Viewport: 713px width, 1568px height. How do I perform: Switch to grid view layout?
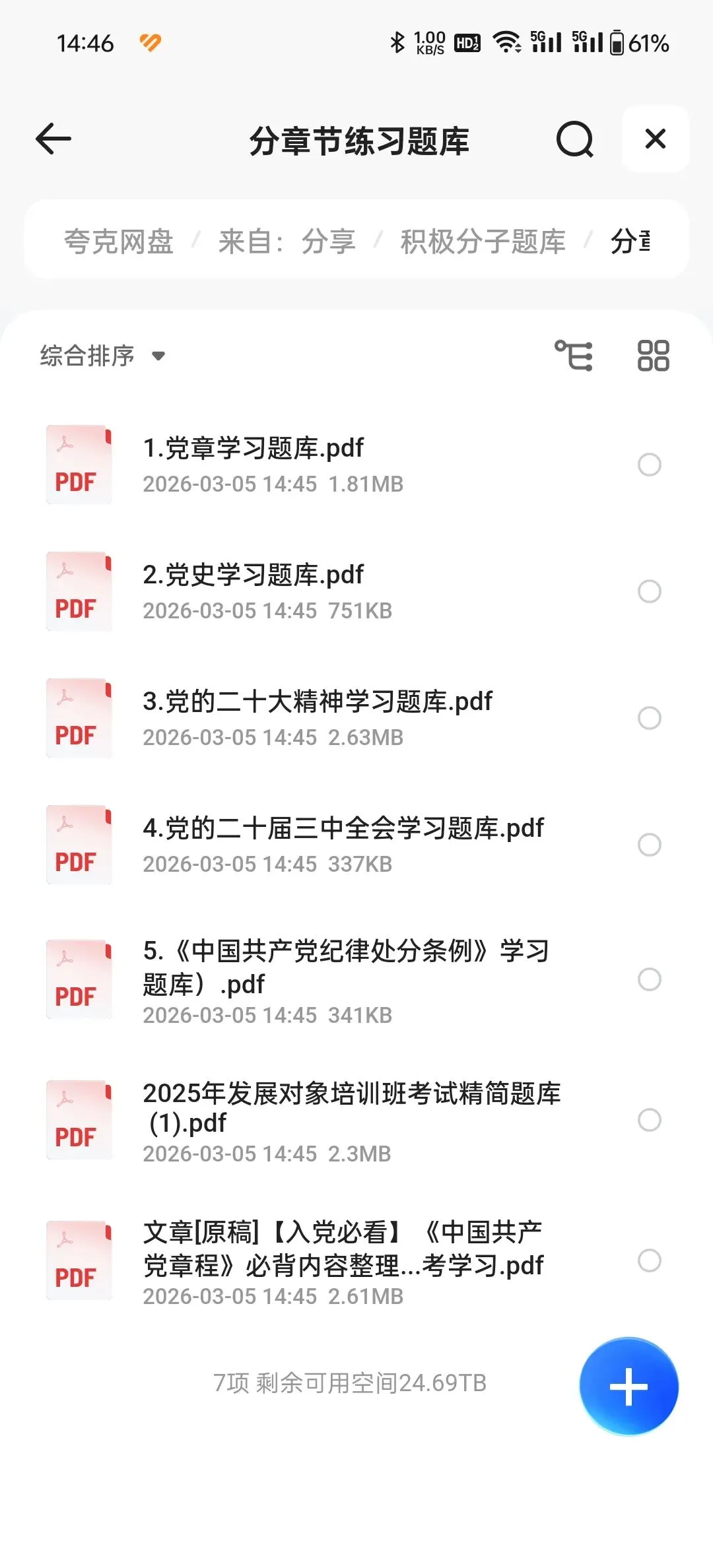653,356
